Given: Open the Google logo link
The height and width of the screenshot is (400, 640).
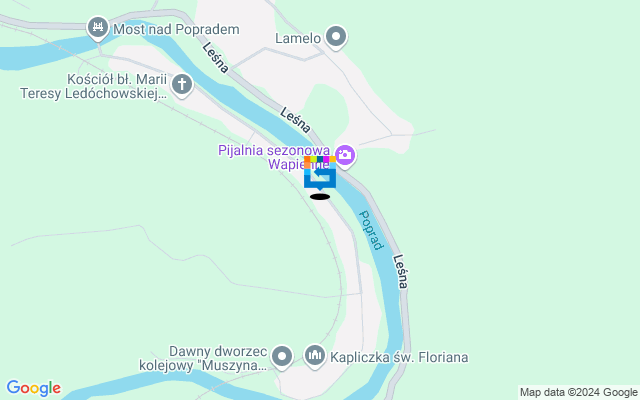Looking at the screenshot, I should click(x=33, y=388).
